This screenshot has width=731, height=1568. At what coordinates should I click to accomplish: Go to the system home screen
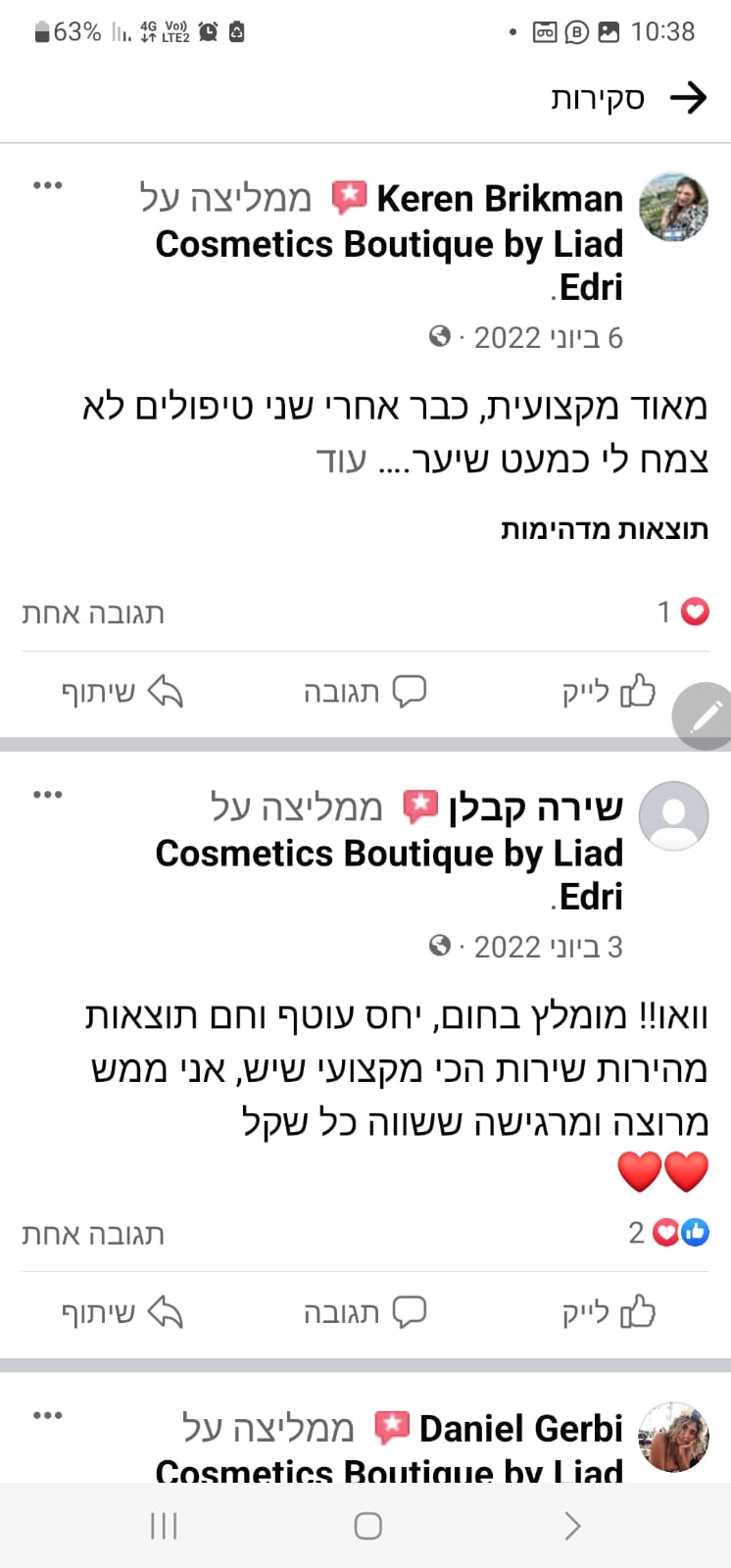[x=367, y=1526]
